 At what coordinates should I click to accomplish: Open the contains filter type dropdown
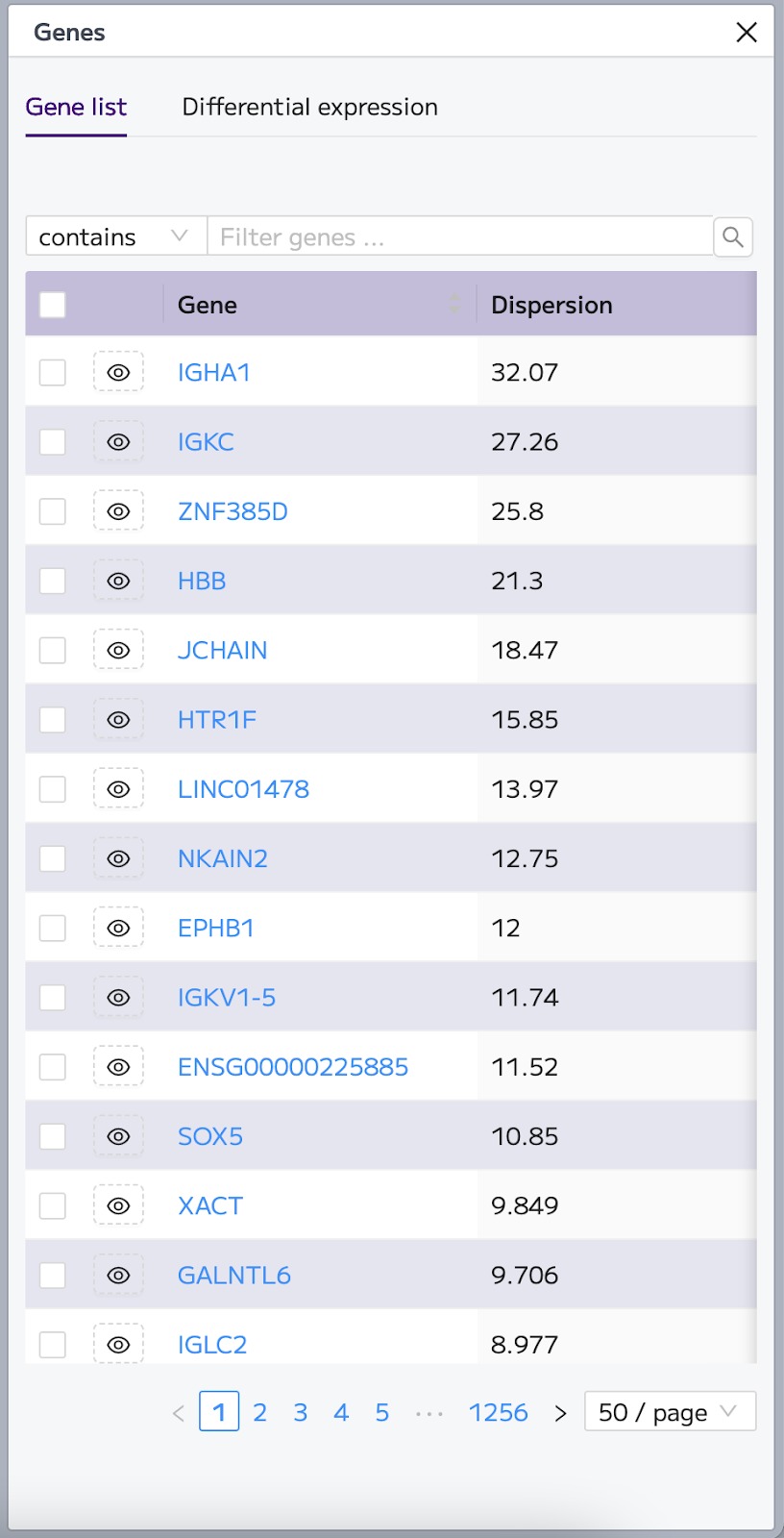click(x=115, y=236)
